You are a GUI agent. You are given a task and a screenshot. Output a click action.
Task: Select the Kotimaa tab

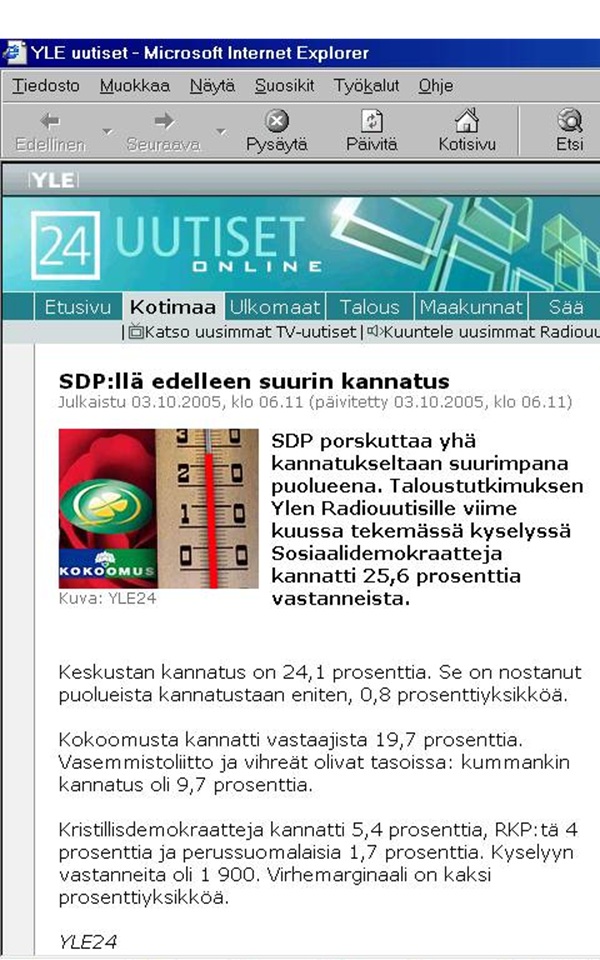pyautogui.click(x=173, y=307)
